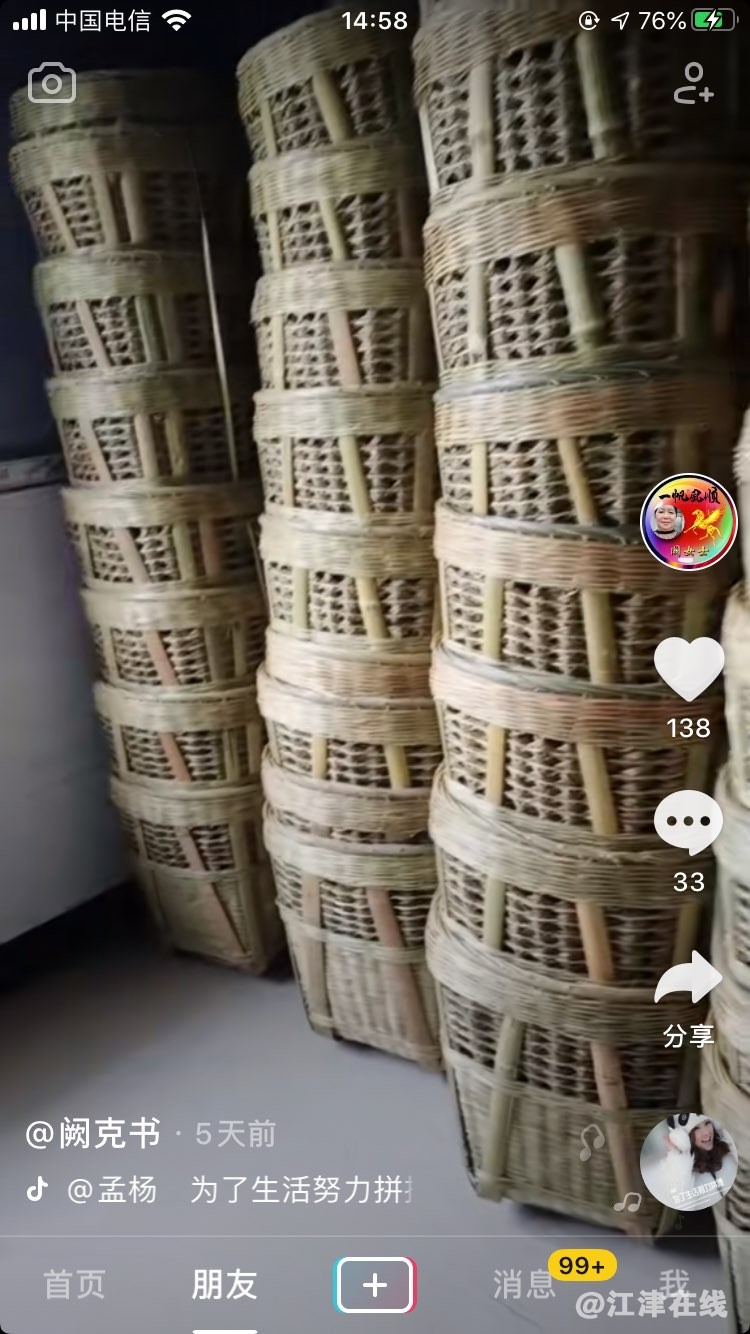Like this video with the heart icon

[688, 669]
